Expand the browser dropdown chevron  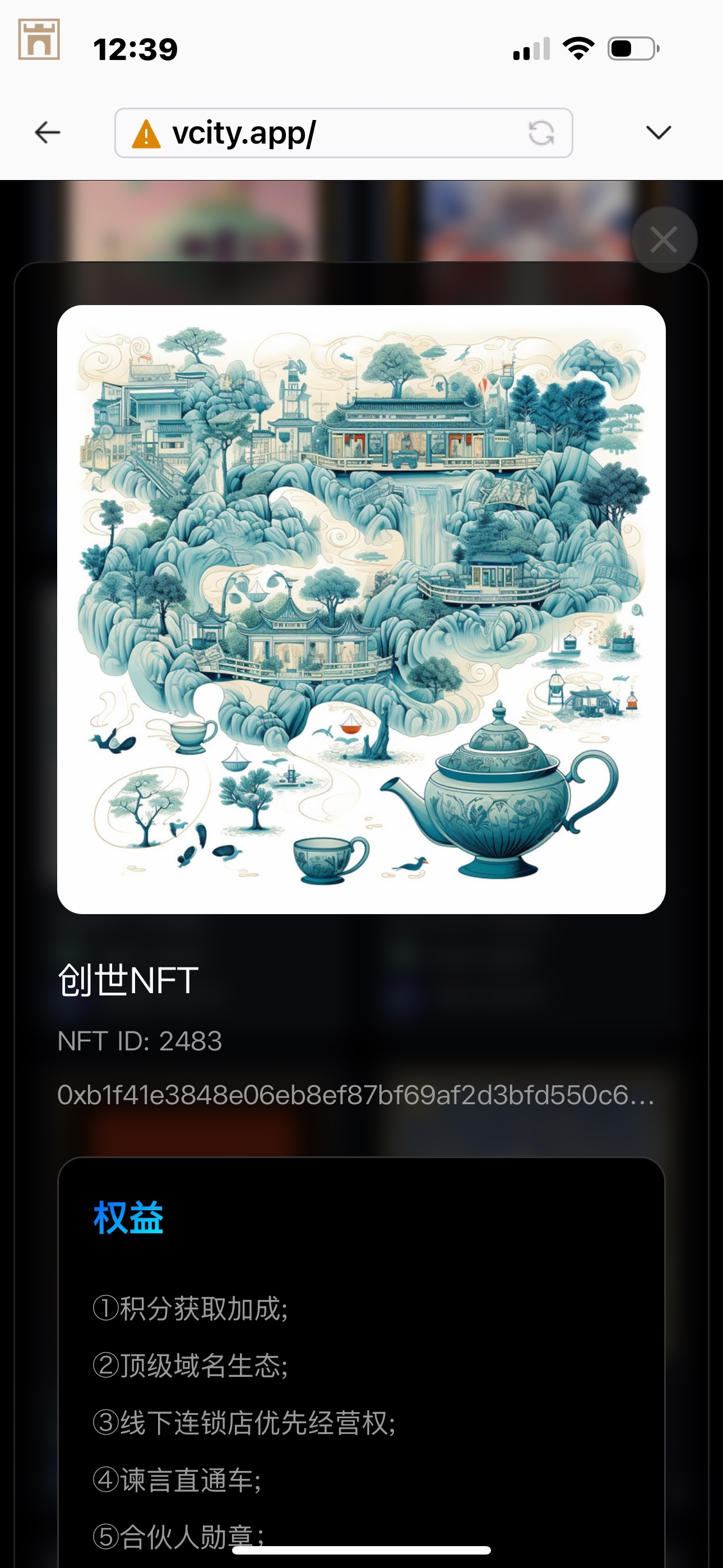coord(658,132)
